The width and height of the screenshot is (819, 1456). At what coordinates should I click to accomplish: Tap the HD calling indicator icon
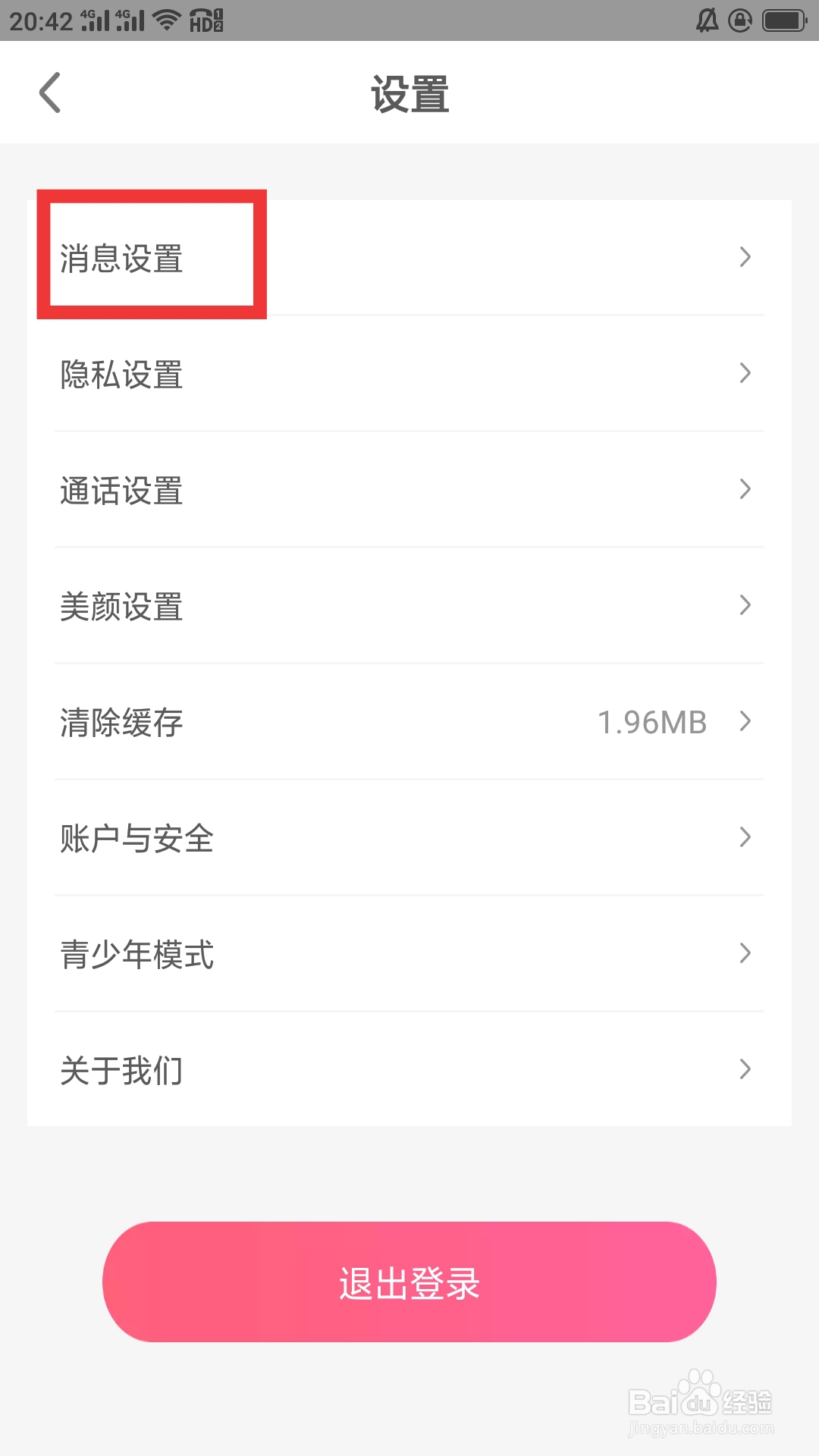click(x=206, y=20)
